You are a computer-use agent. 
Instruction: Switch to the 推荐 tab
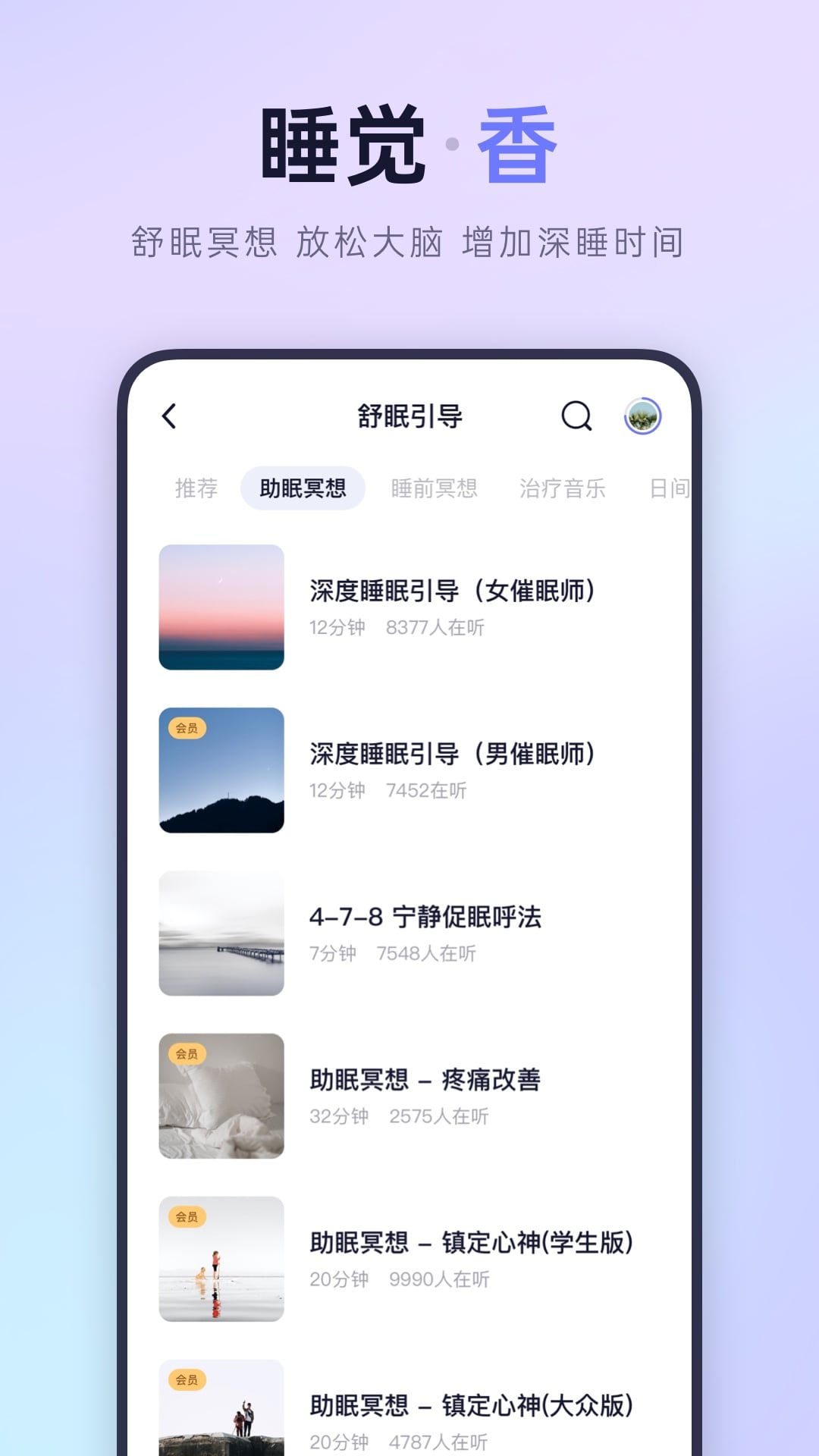pyautogui.click(x=196, y=489)
